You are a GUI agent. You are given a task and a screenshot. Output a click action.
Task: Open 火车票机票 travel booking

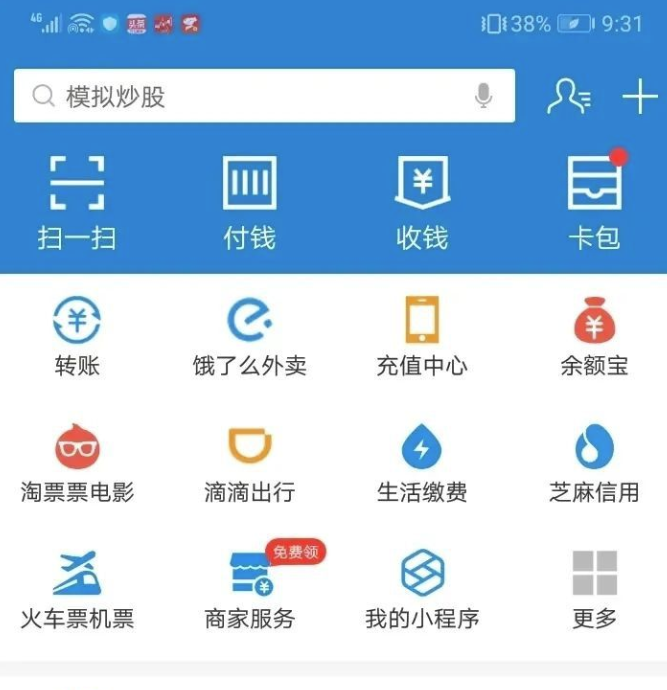coord(77,590)
